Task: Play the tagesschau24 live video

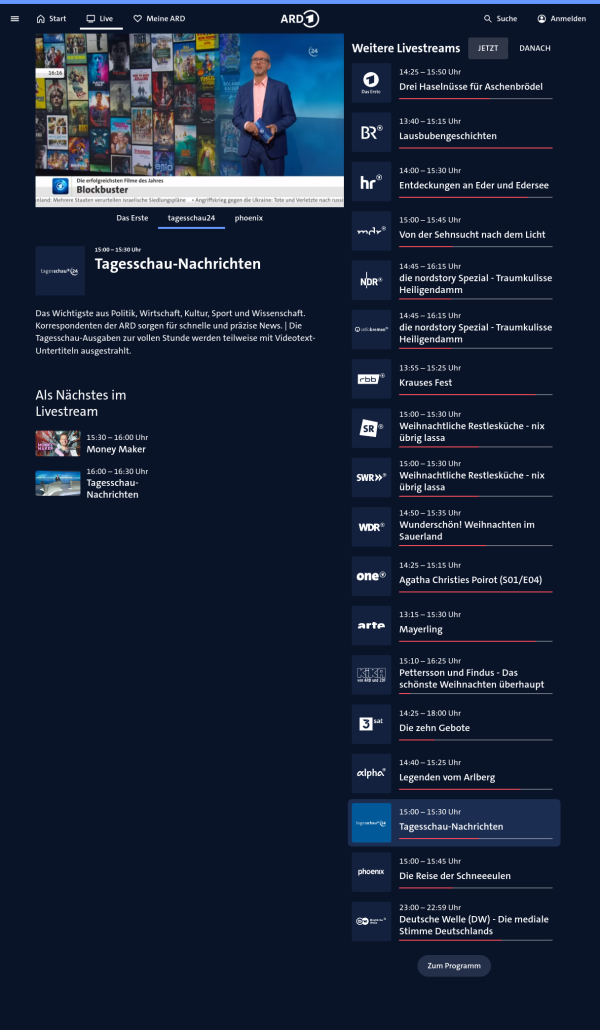Action: click(x=189, y=120)
